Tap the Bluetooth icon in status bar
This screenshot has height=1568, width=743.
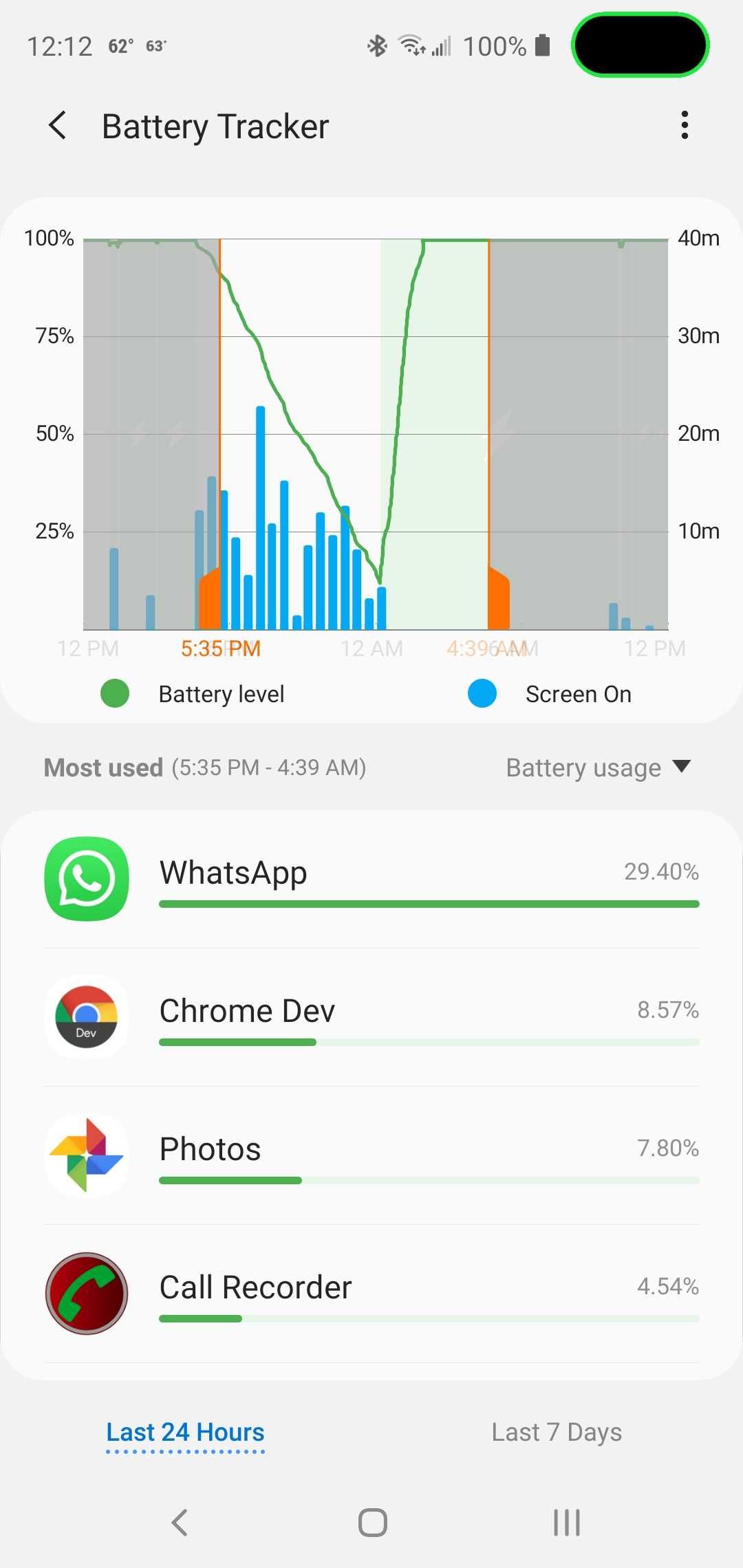377,45
